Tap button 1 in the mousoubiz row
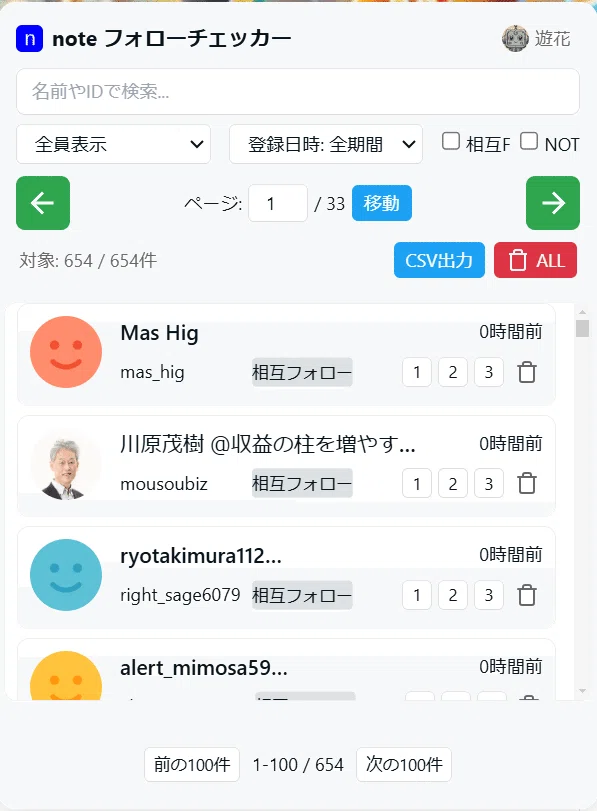This screenshot has width=597, height=811. [x=417, y=484]
